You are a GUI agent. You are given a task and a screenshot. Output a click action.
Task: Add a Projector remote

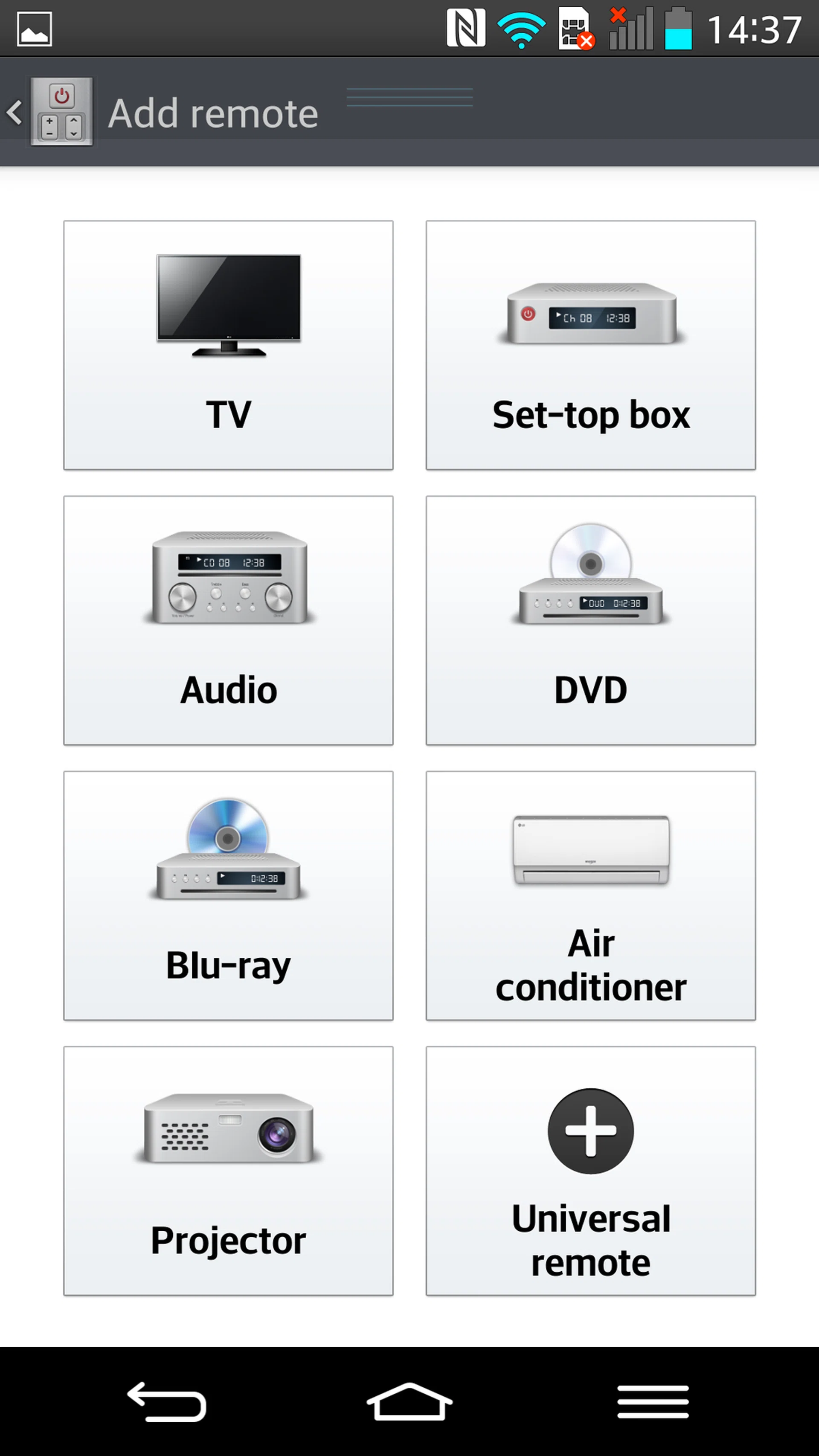point(228,1171)
